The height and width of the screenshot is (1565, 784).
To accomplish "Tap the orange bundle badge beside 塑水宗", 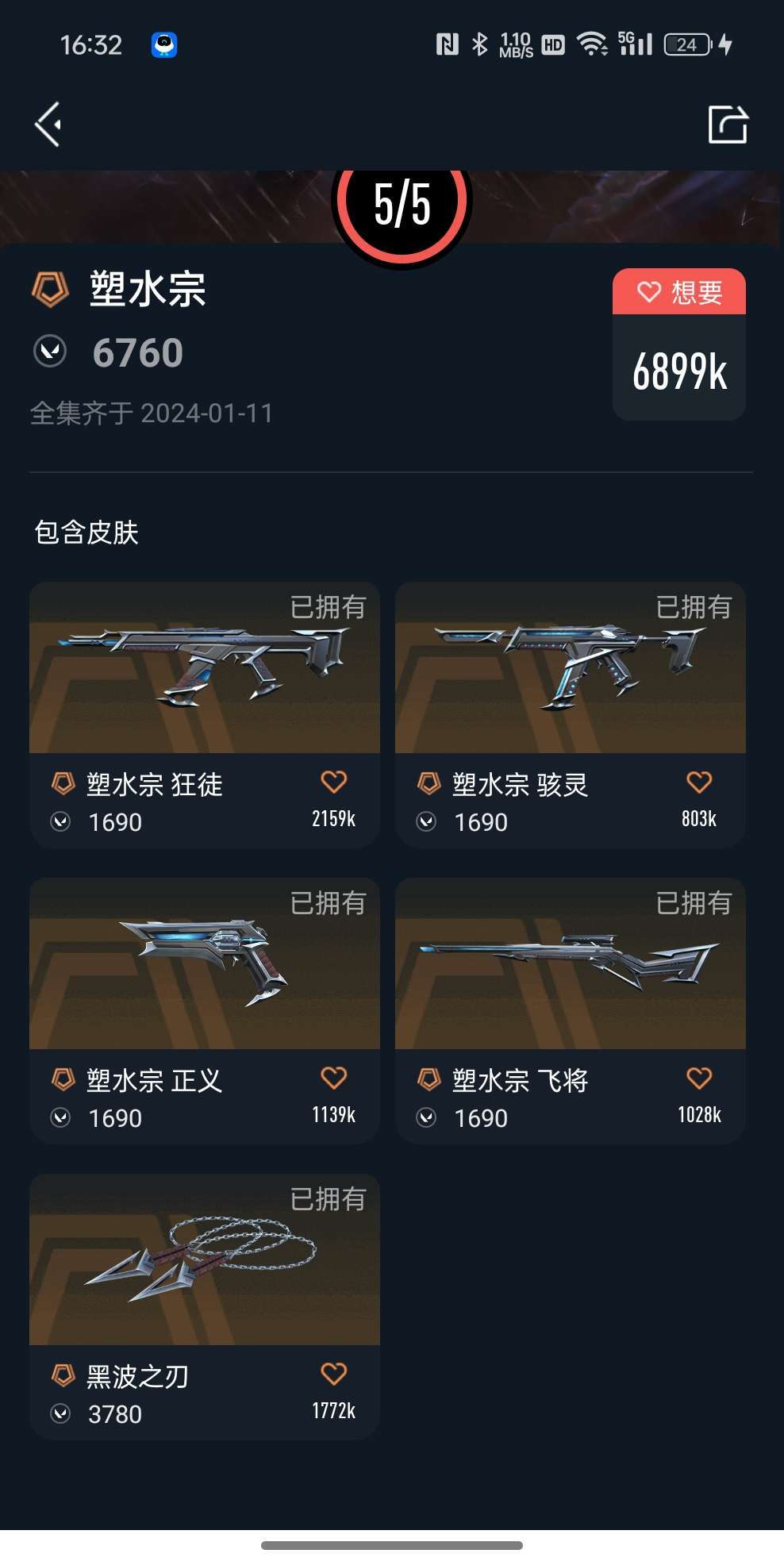I will point(50,290).
